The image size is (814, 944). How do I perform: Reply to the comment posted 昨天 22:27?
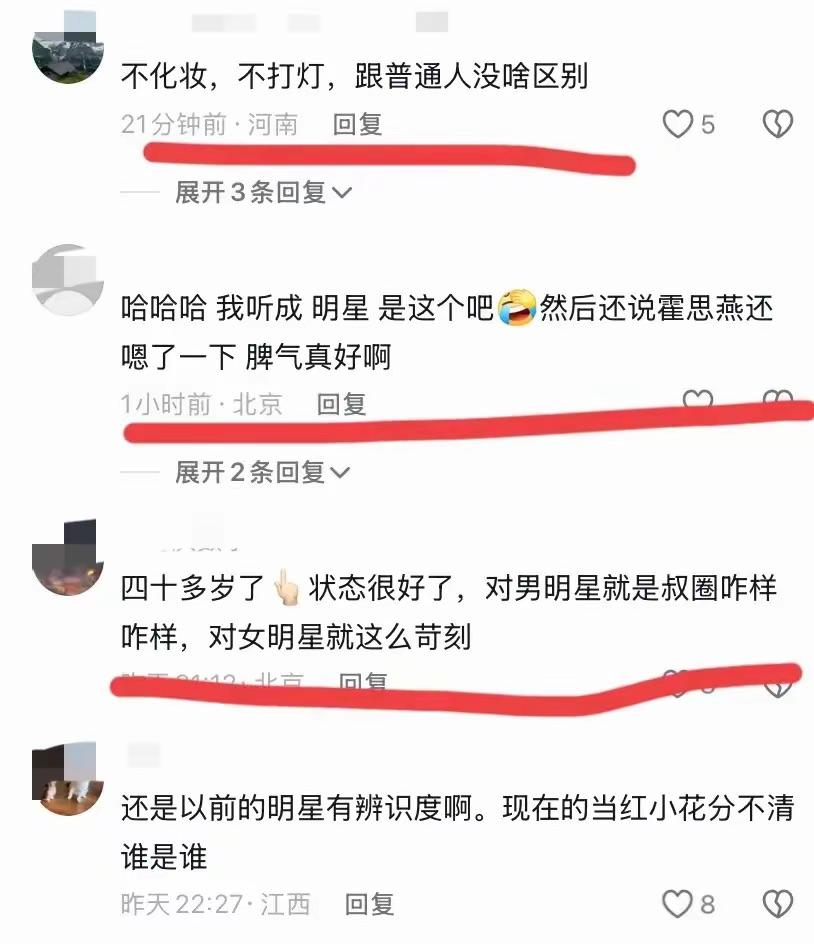click(x=369, y=904)
